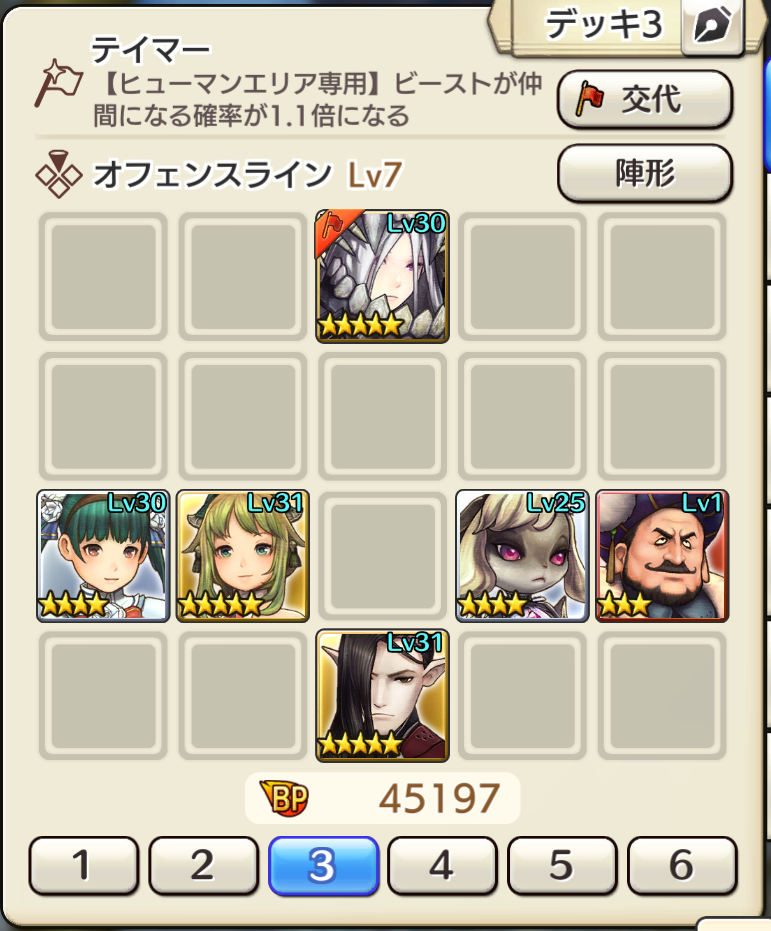Open the 陣形 formation menu
771x931 pixels.
point(644,173)
